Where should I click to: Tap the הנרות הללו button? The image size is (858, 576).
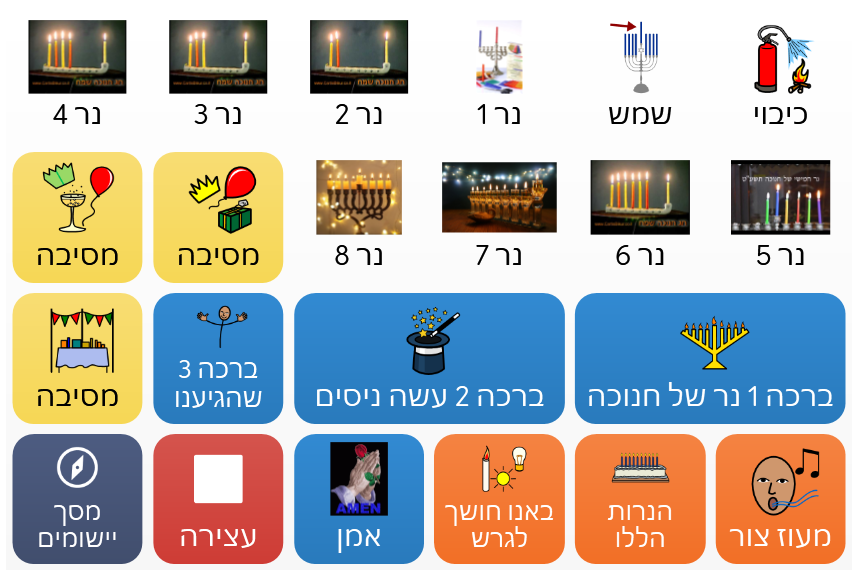(640, 498)
